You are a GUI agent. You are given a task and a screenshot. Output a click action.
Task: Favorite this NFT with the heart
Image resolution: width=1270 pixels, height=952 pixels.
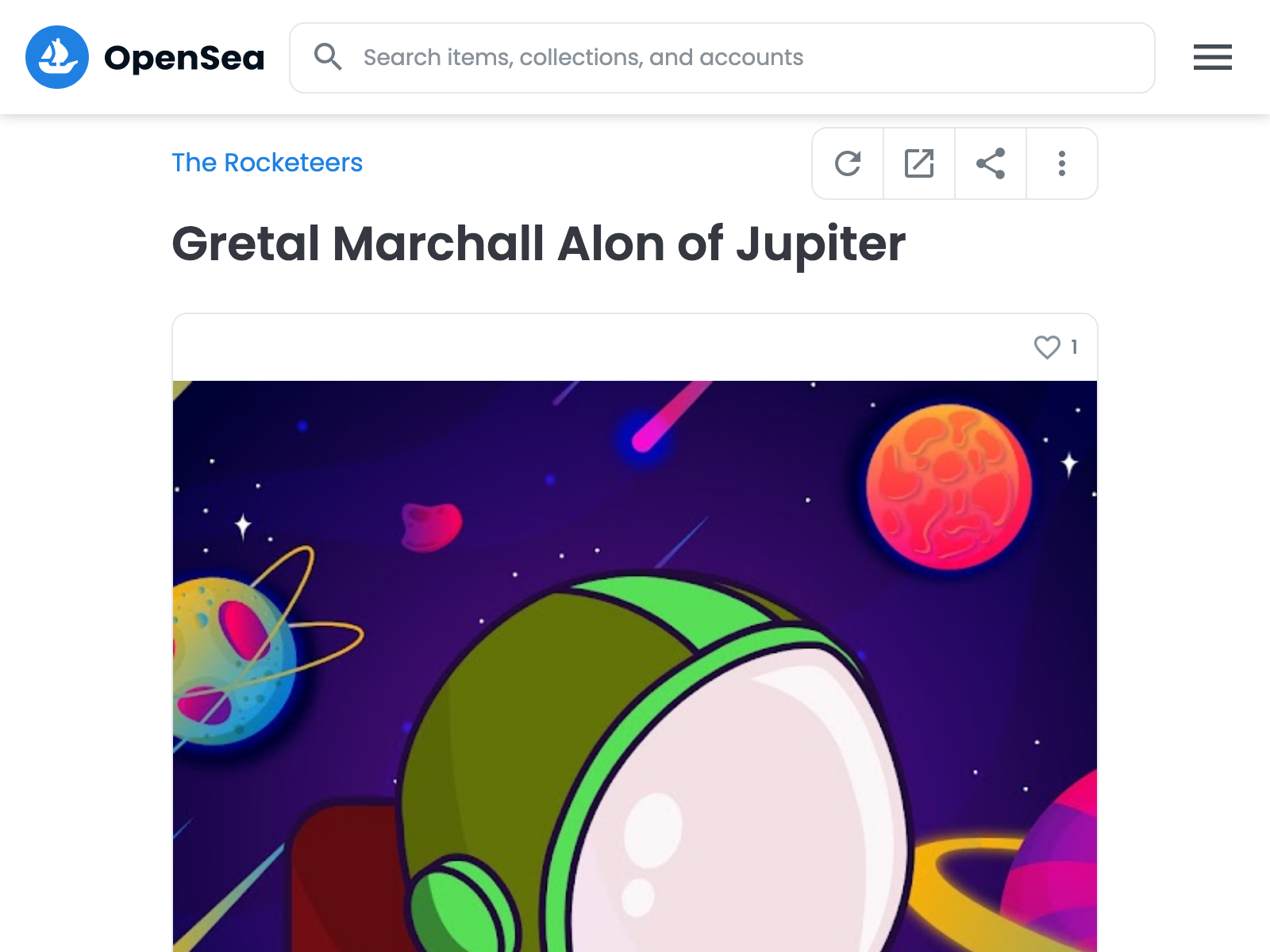click(x=1047, y=347)
